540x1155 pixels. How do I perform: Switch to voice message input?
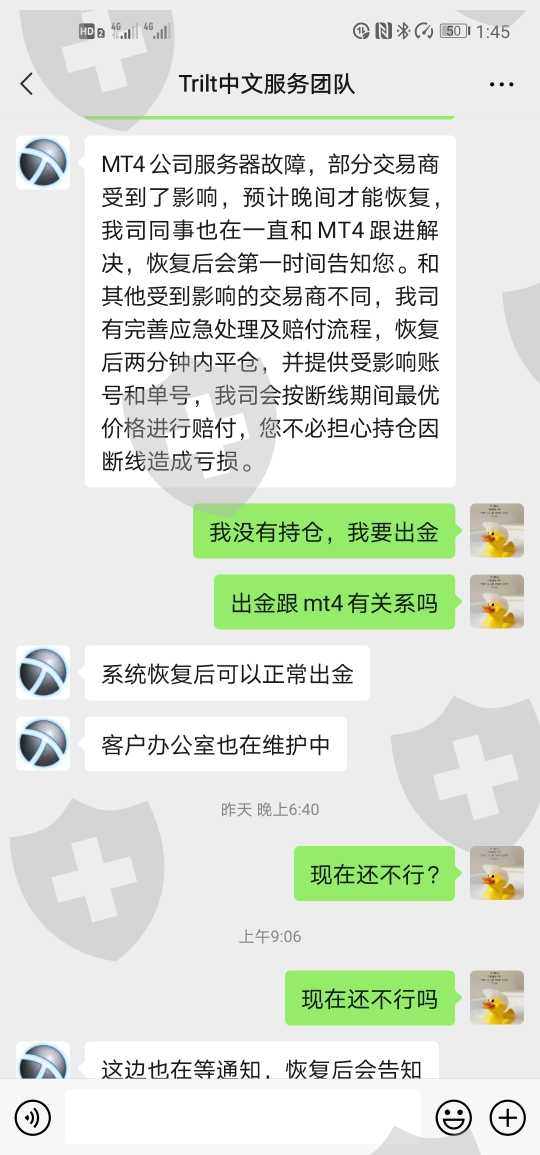pos(32,1117)
